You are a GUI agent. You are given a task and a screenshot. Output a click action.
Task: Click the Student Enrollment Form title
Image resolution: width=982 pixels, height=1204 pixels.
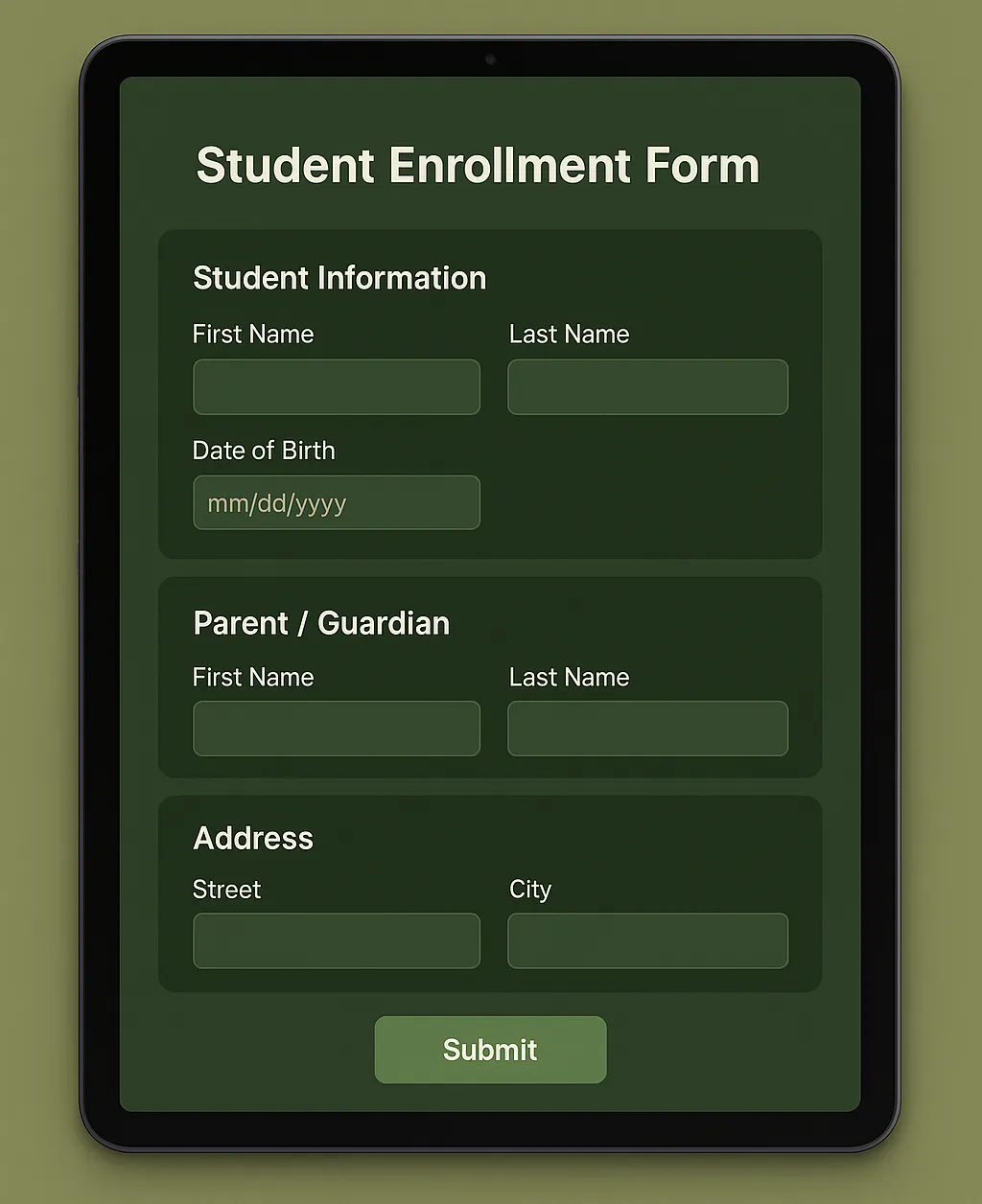(x=478, y=166)
